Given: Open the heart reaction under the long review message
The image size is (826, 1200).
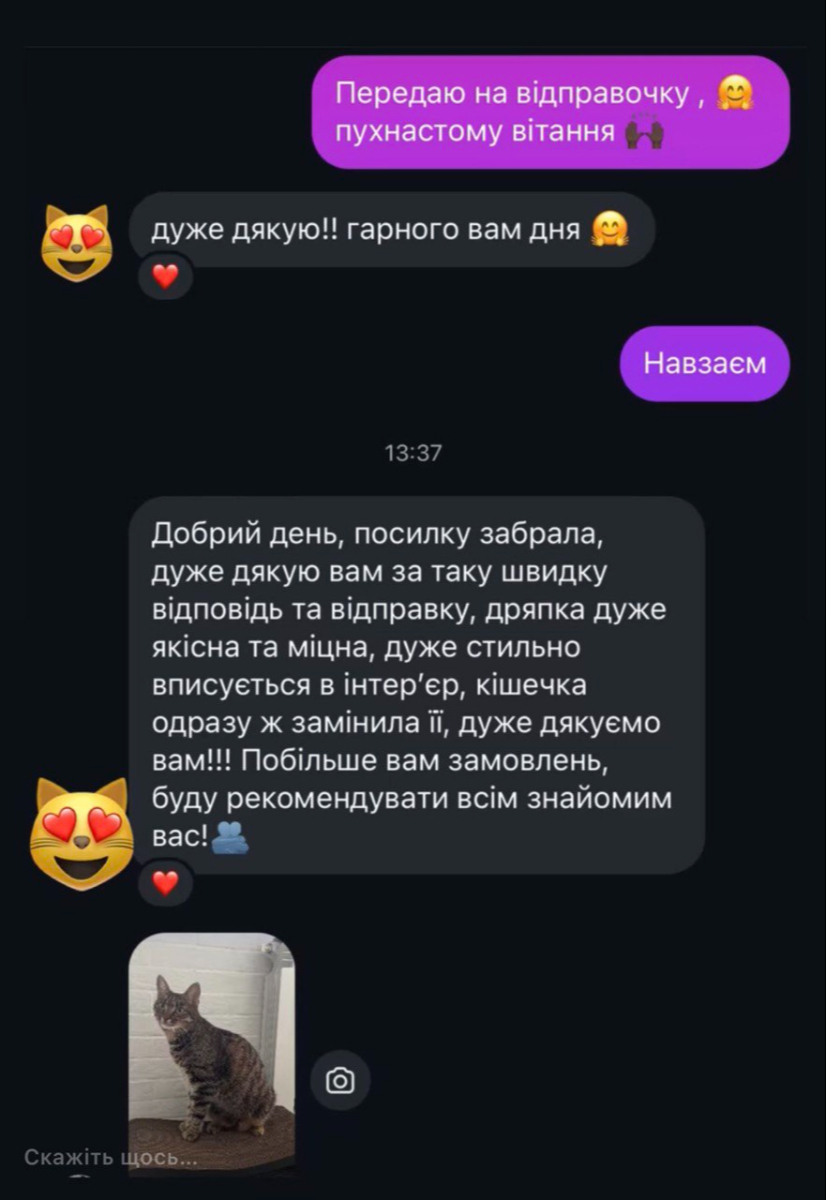Looking at the screenshot, I should pyautogui.click(x=165, y=882).
